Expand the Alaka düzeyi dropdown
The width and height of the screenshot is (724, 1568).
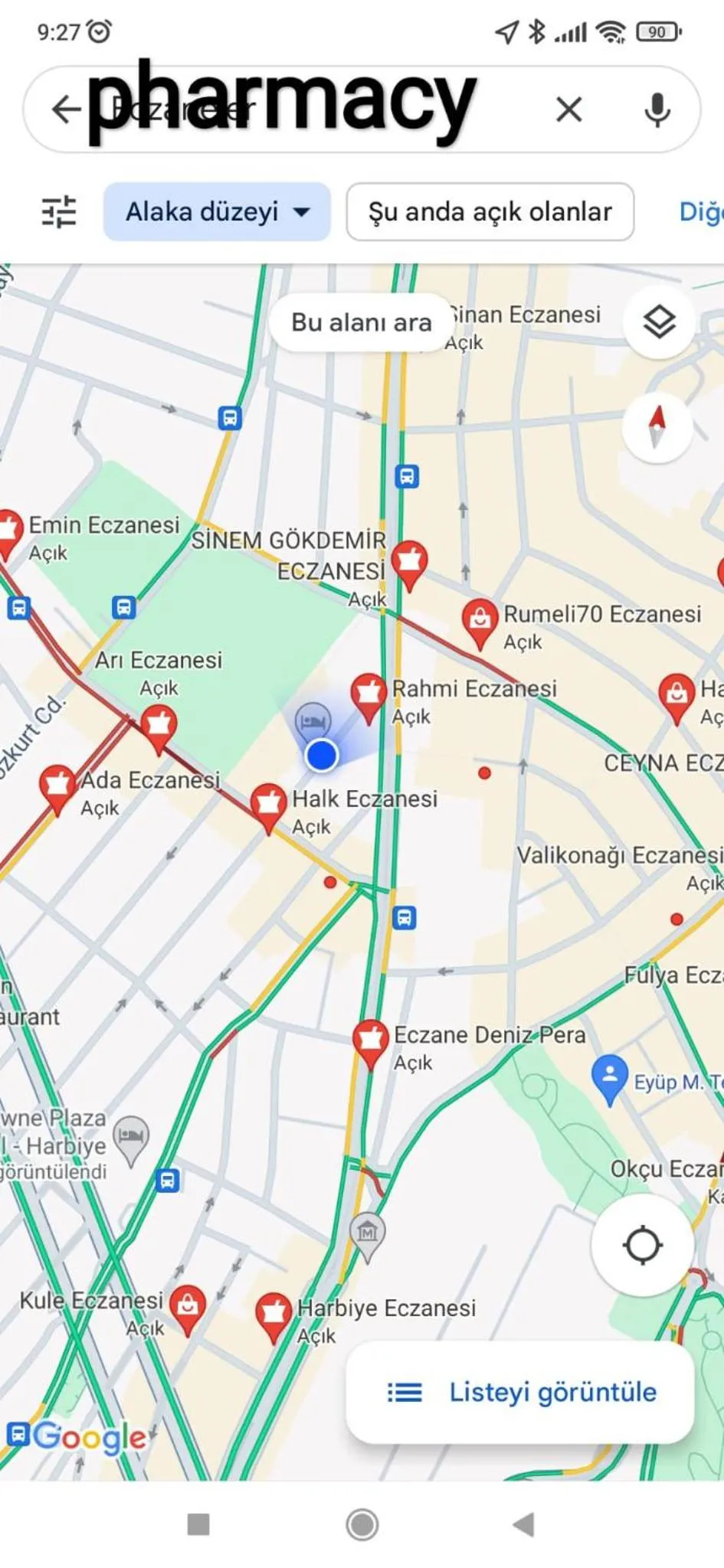(217, 211)
